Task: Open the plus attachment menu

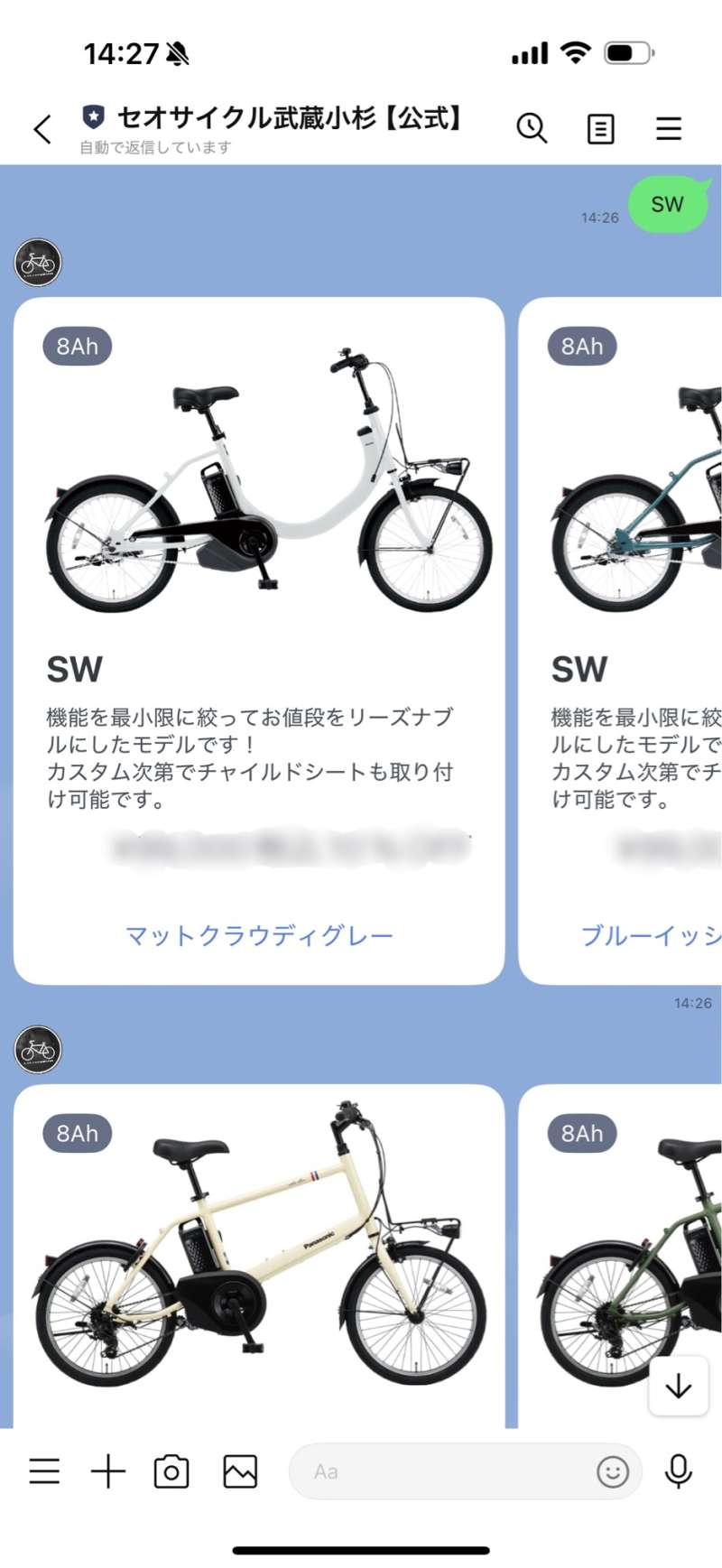Action: coord(108,1471)
